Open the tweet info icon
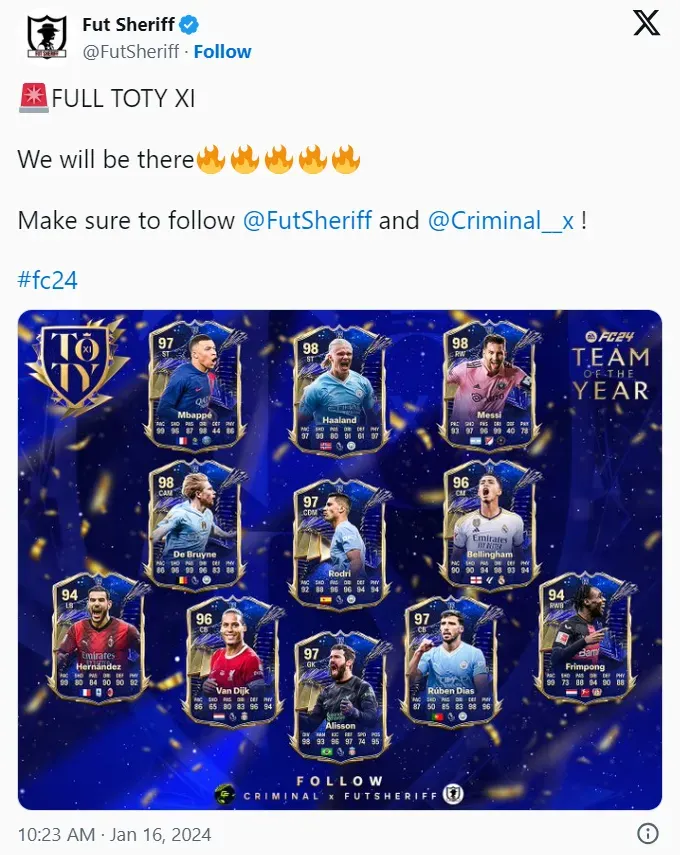The height and width of the screenshot is (855, 680). pos(648,833)
